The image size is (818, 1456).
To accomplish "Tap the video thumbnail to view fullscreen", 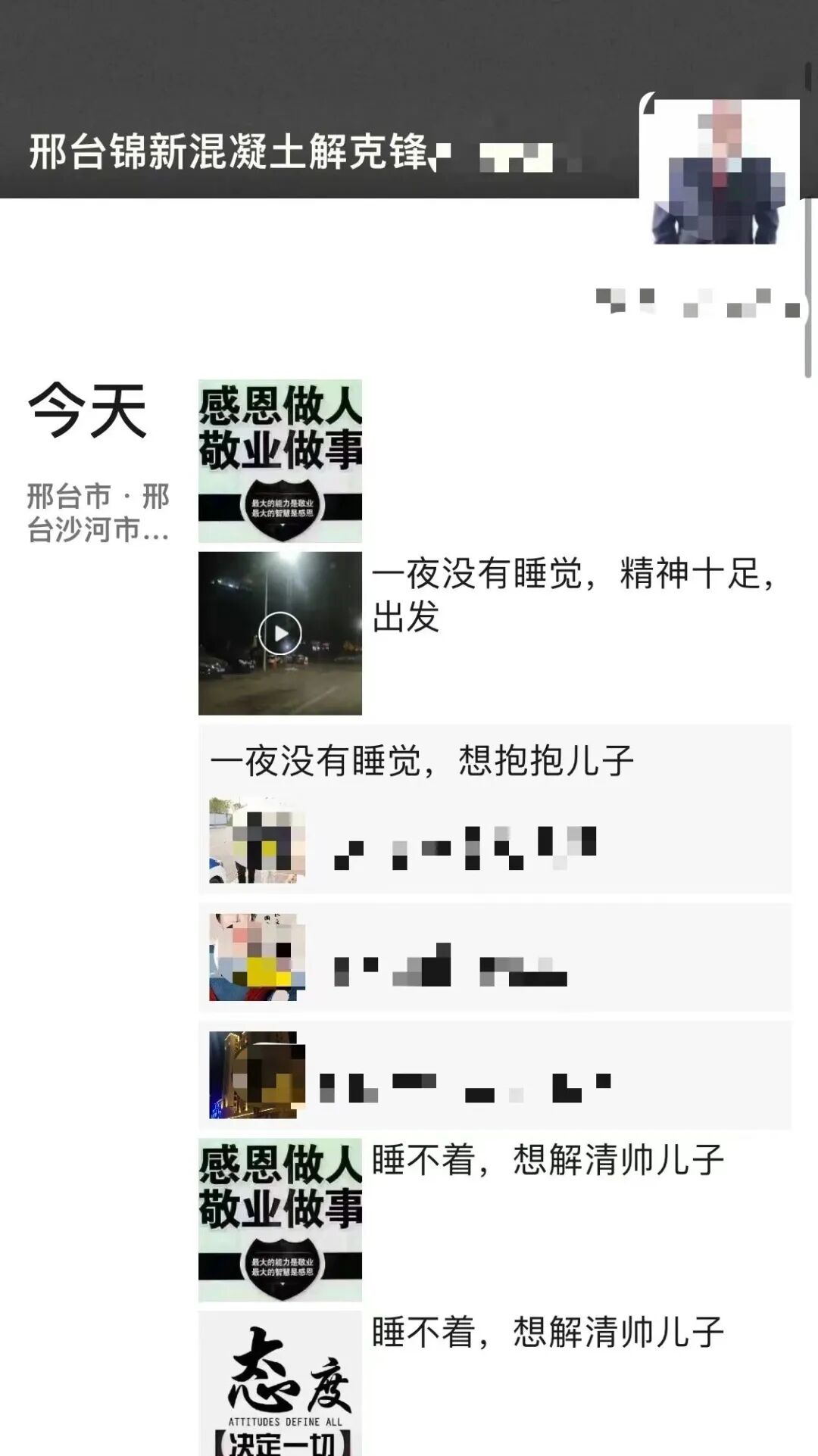I will pos(280,631).
